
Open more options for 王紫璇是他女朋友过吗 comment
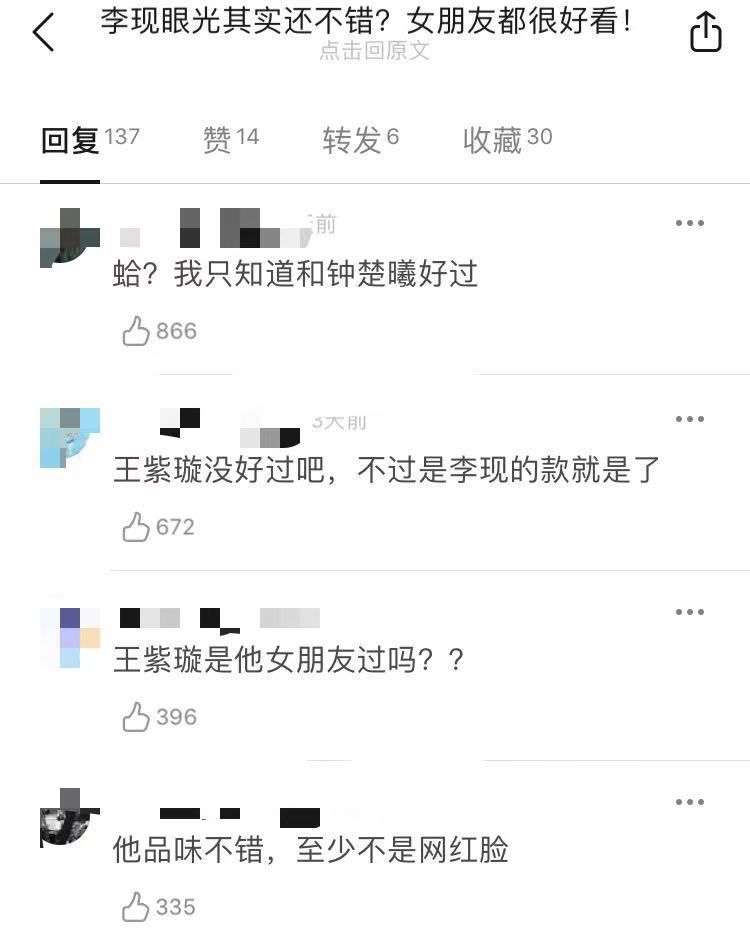[x=690, y=611]
